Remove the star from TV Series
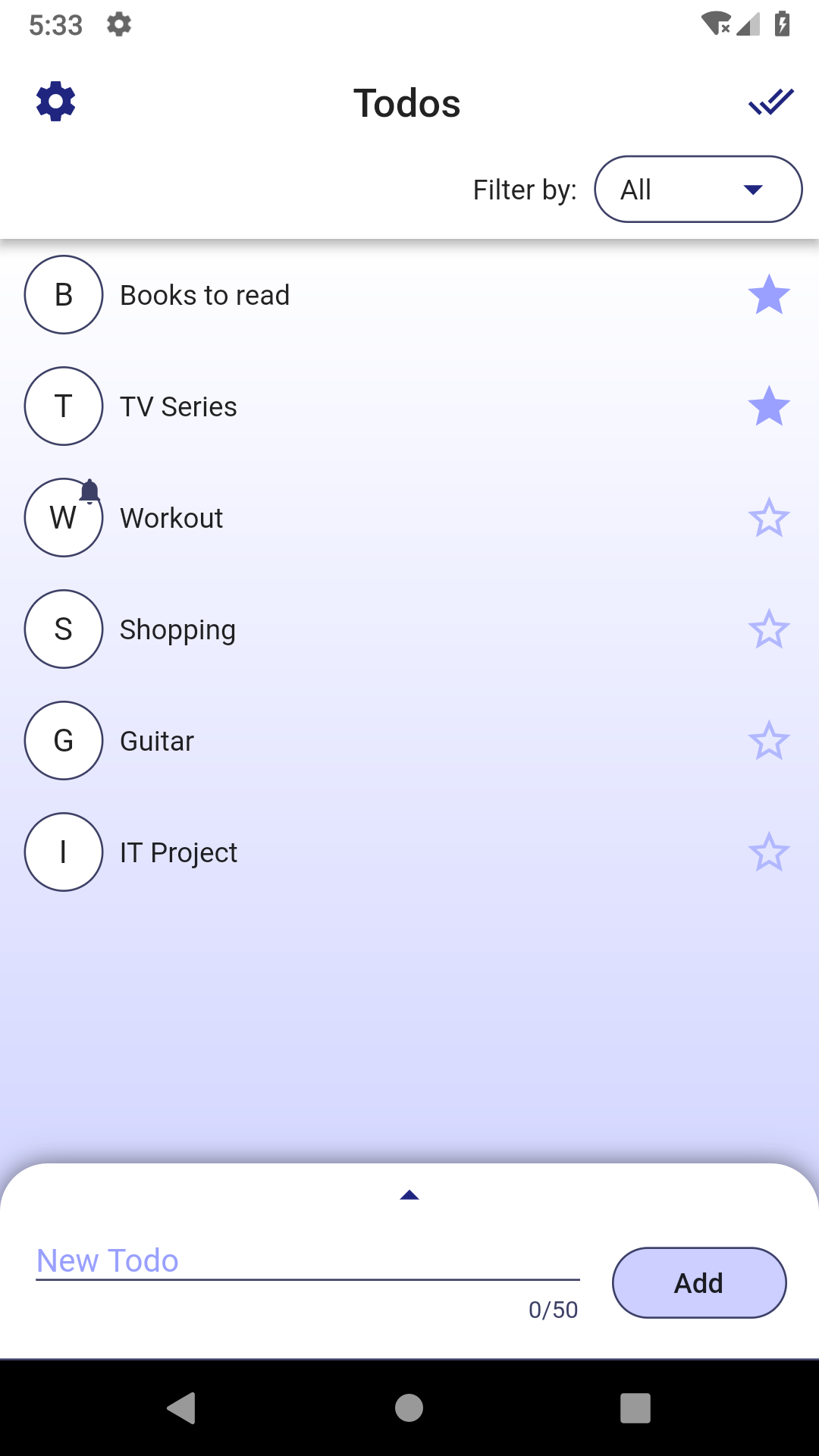 pos(769,406)
